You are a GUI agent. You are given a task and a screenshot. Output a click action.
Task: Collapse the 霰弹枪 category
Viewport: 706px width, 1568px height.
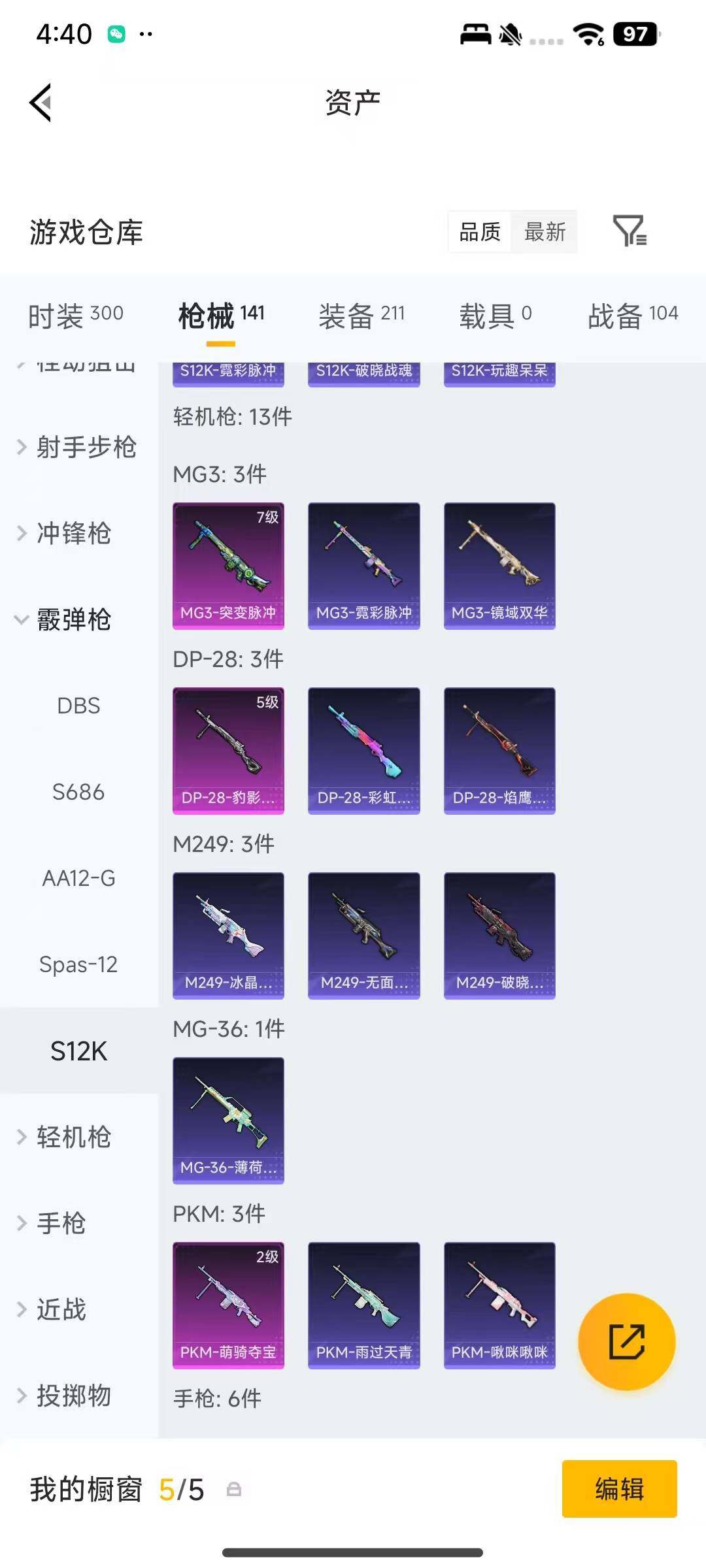click(65, 620)
